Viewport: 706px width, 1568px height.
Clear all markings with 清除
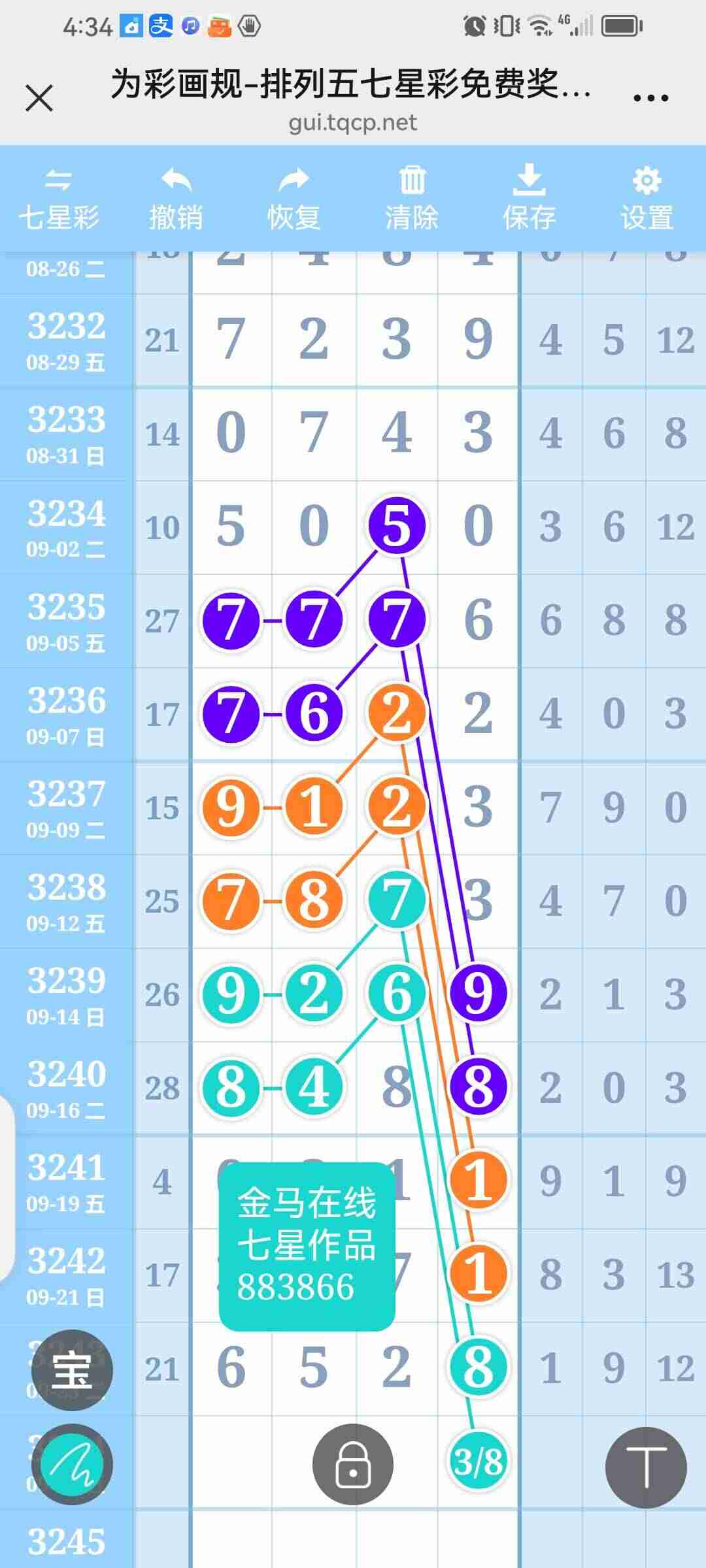click(411, 199)
